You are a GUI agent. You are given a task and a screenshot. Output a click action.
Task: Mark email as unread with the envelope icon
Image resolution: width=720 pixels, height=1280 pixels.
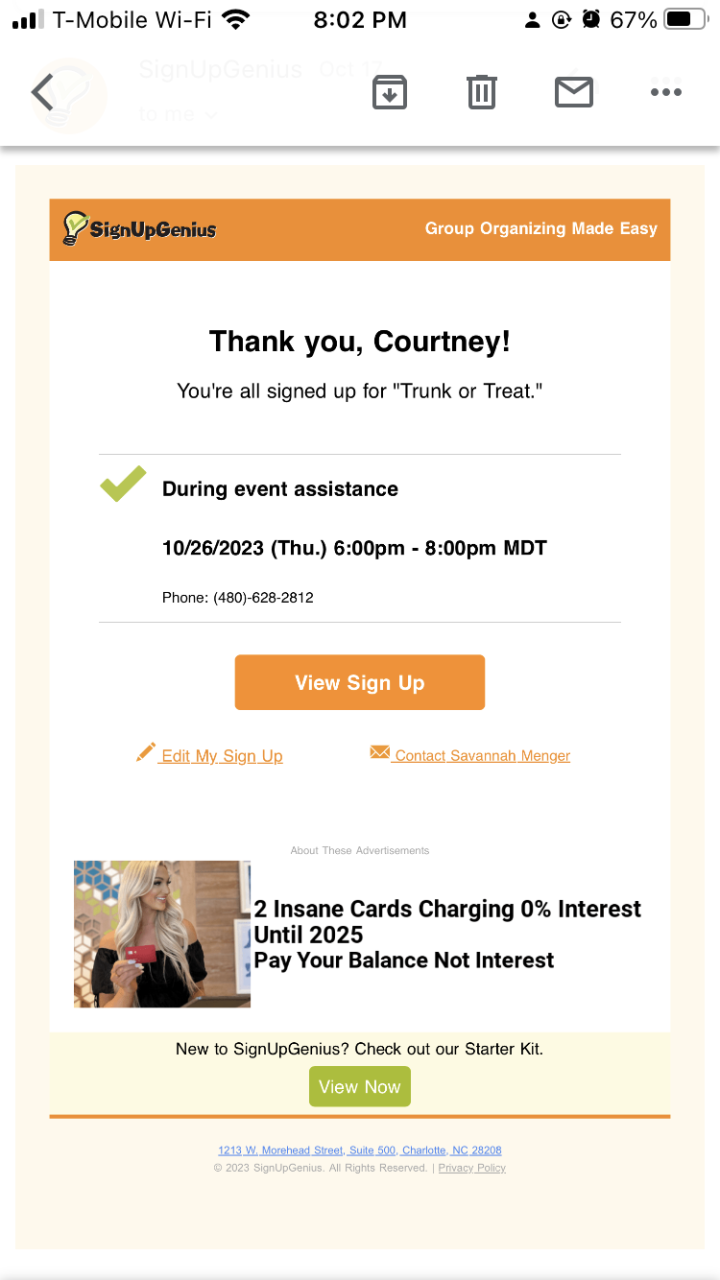pyautogui.click(x=573, y=93)
